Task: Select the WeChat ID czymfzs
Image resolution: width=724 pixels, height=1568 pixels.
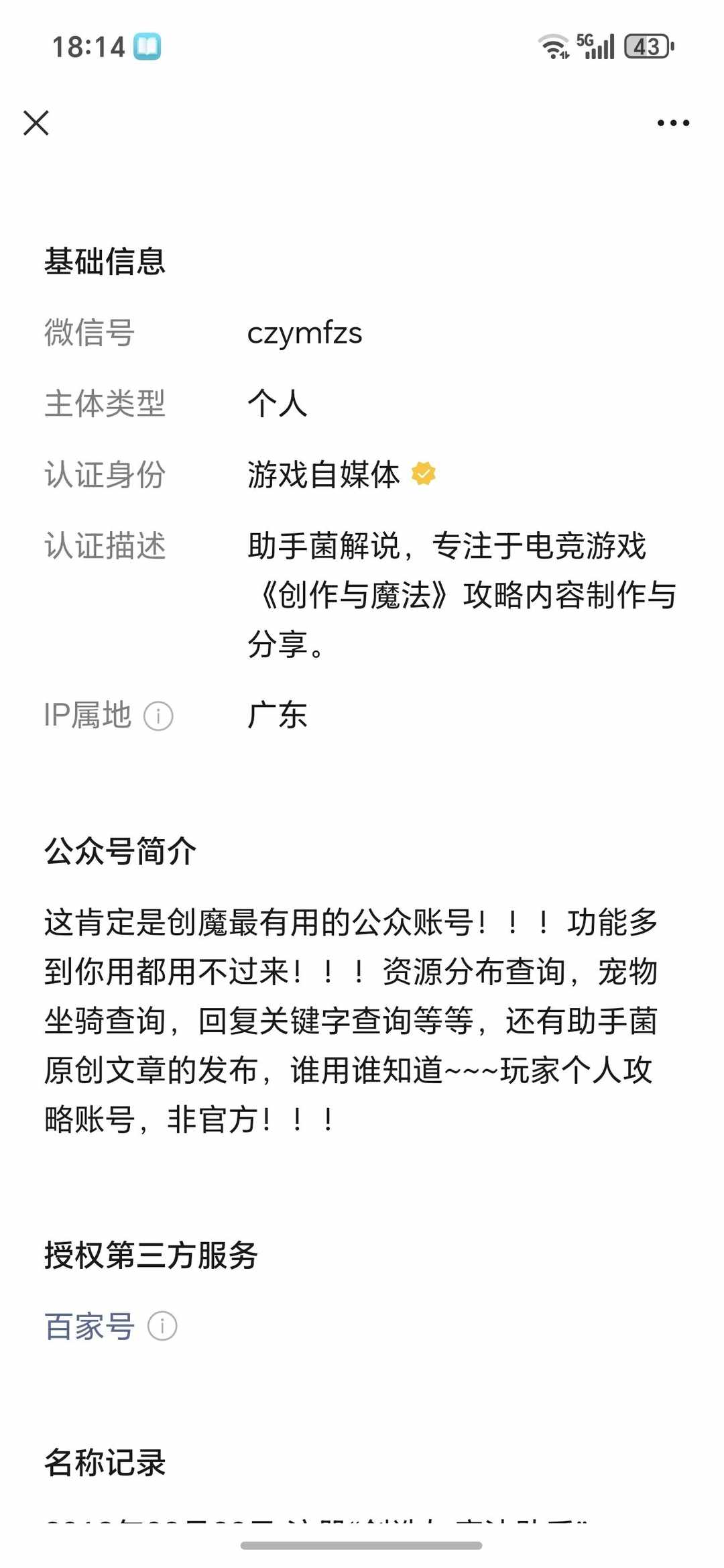Action: tap(305, 335)
